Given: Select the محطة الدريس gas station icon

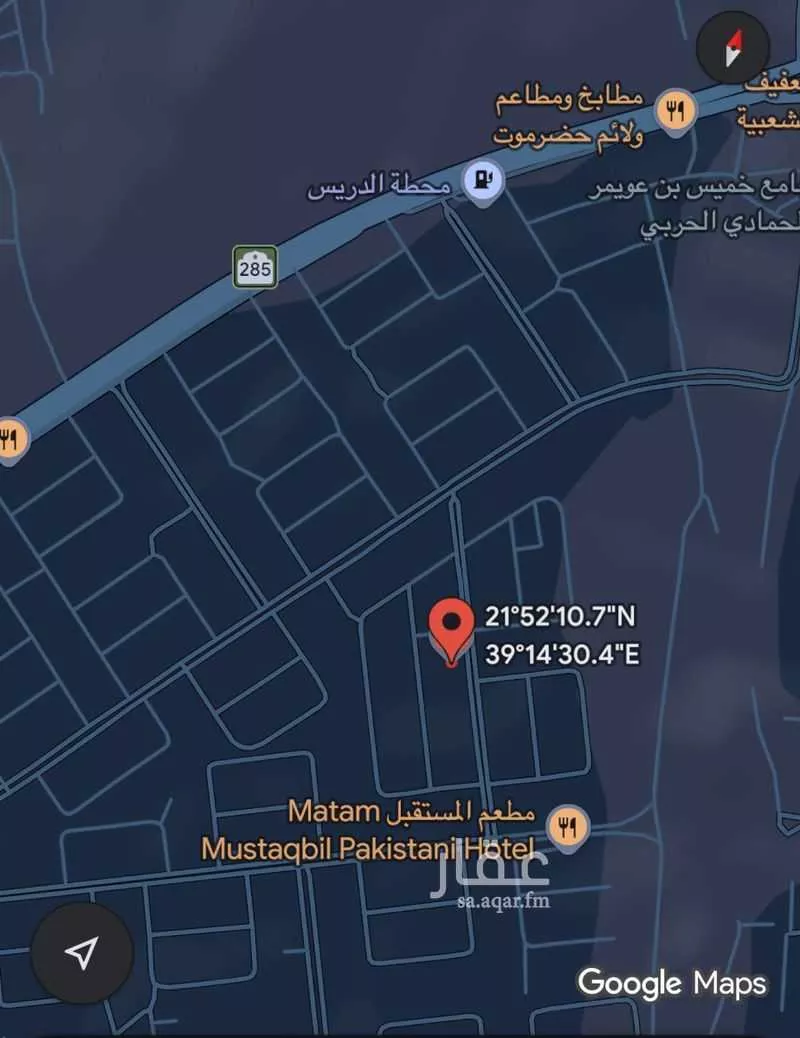Looking at the screenshot, I should point(481,180).
